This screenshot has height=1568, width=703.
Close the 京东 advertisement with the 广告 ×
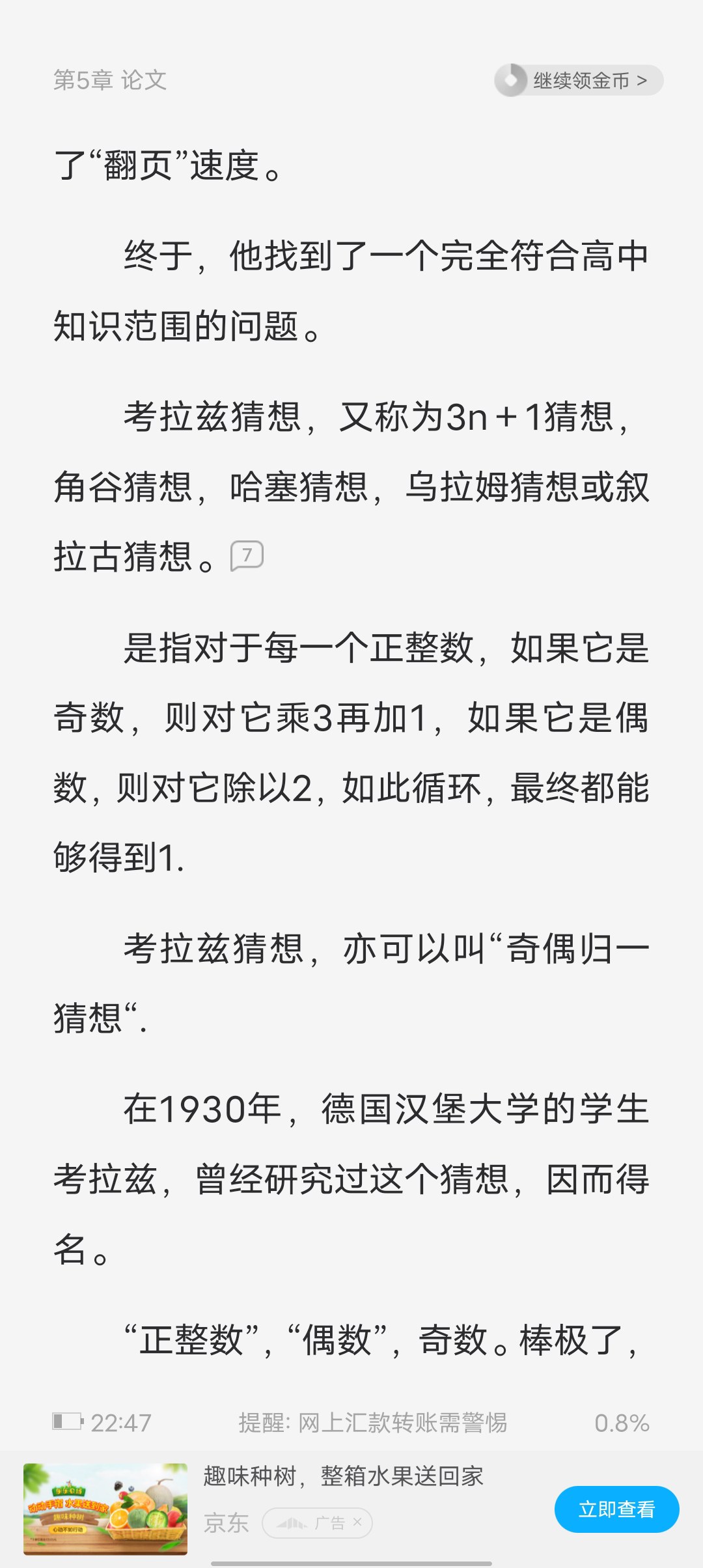coord(357,1522)
